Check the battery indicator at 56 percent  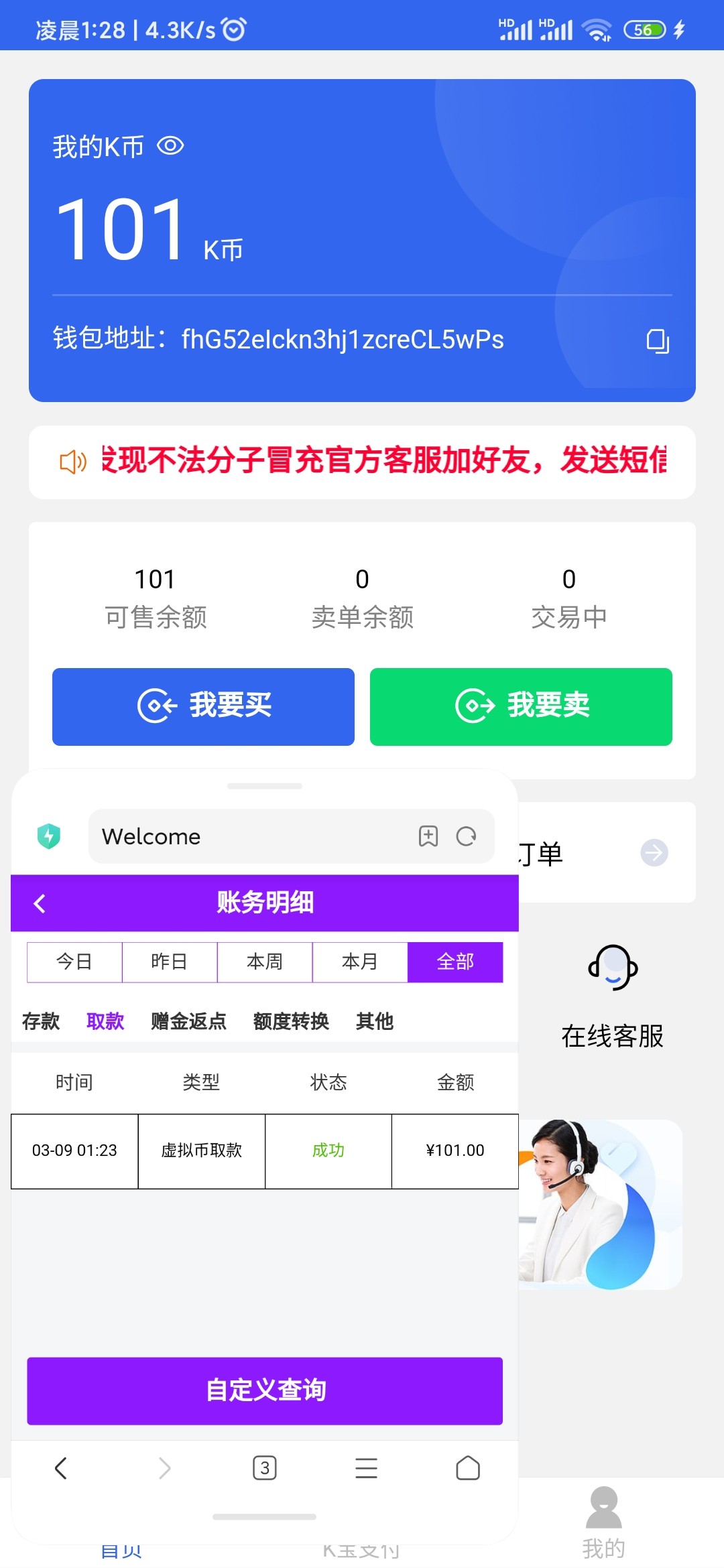coord(644,29)
